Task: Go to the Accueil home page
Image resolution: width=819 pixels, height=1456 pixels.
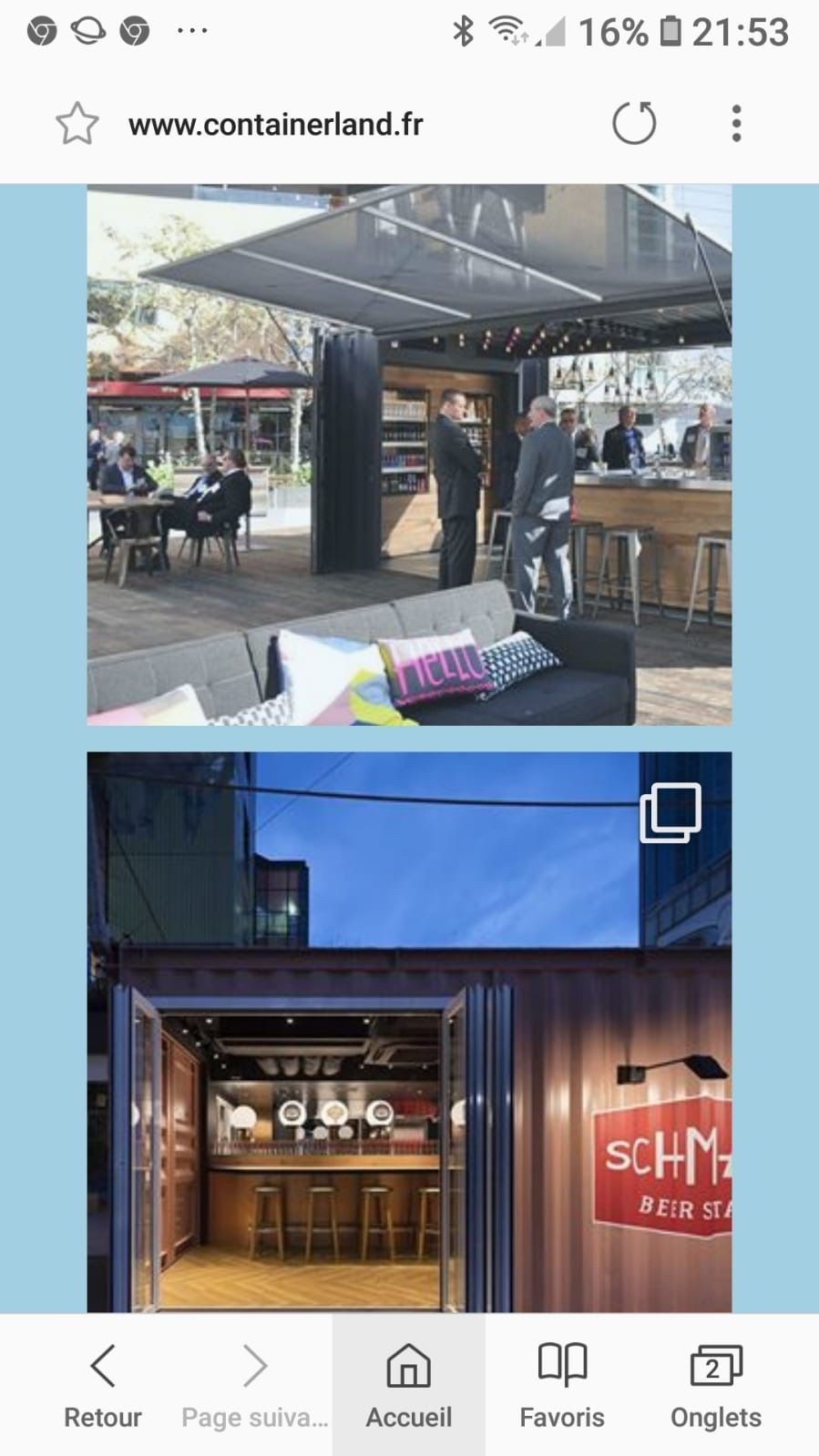Action: [408, 1384]
